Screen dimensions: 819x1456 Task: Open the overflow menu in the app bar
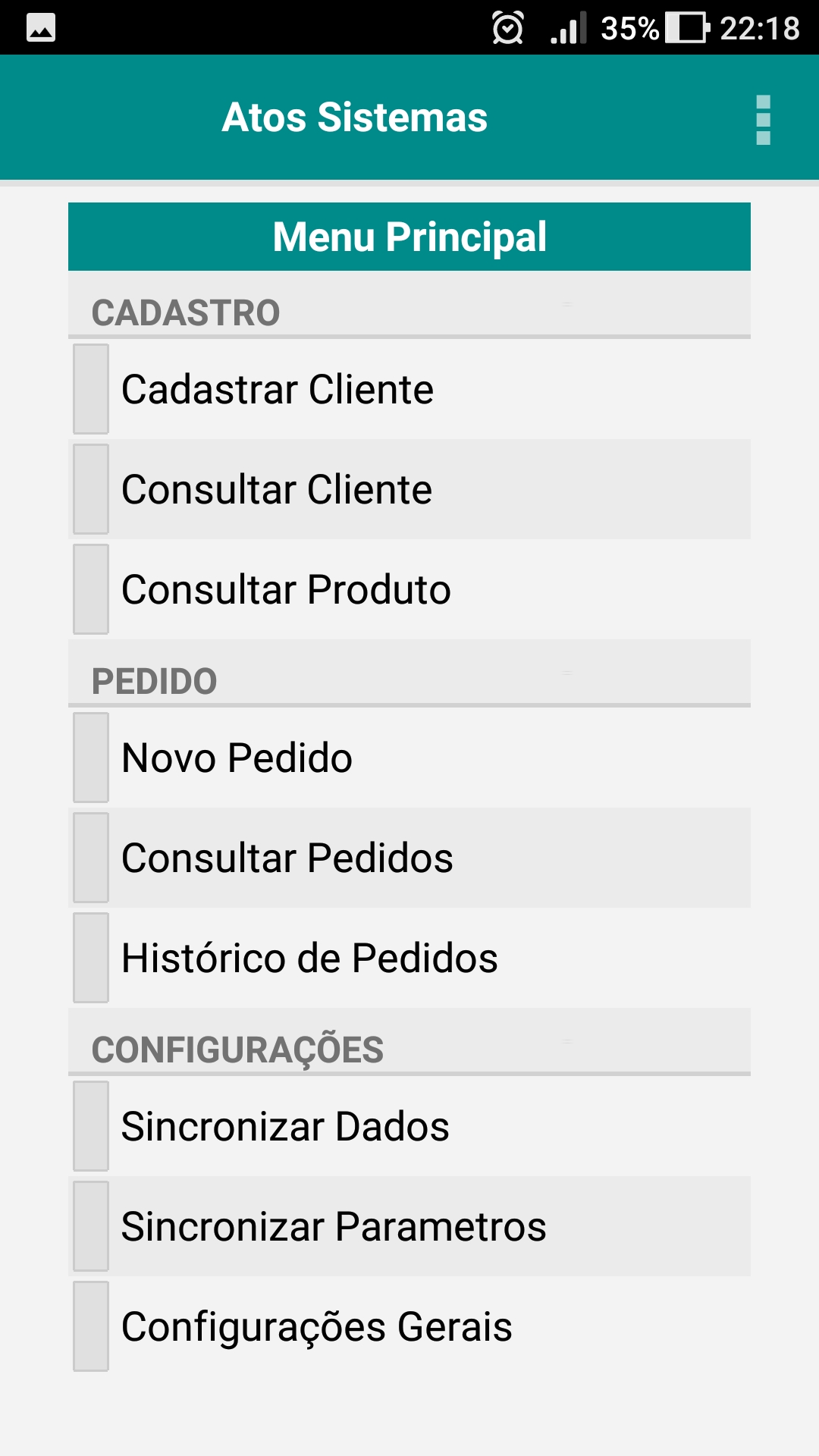click(763, 119)
